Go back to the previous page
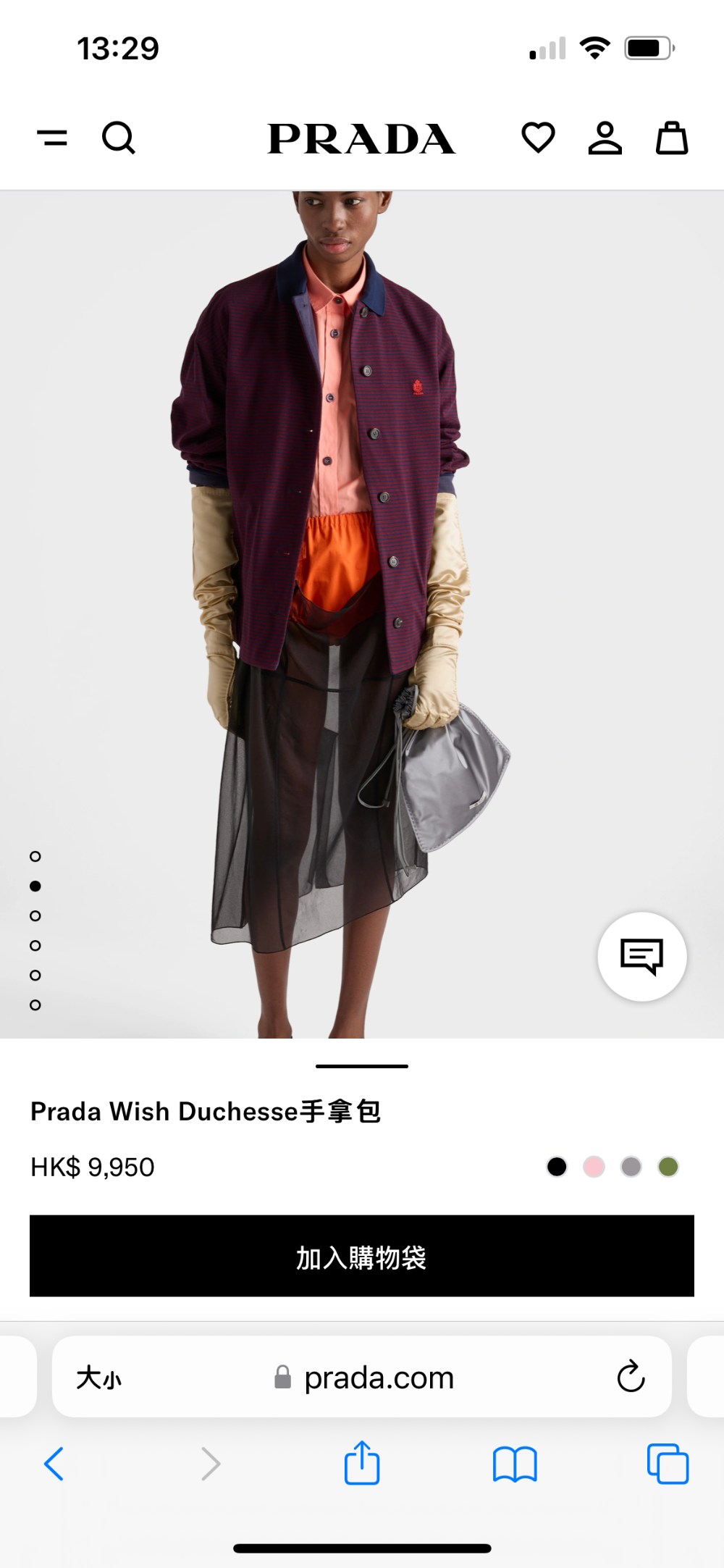 click(x=54, y=1464)
